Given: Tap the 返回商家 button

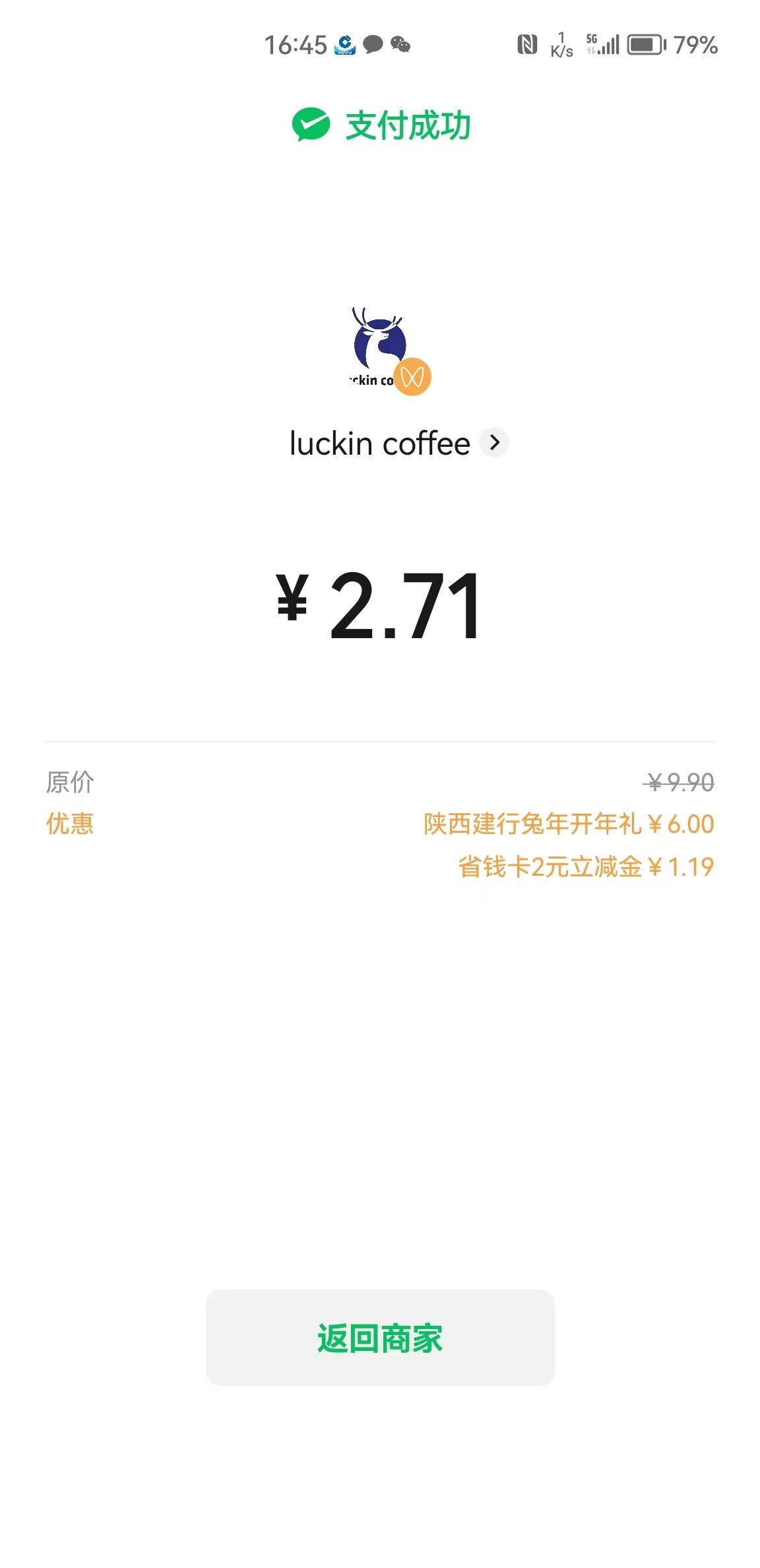Looking at the screenshot, I should tap(380, 1338).
